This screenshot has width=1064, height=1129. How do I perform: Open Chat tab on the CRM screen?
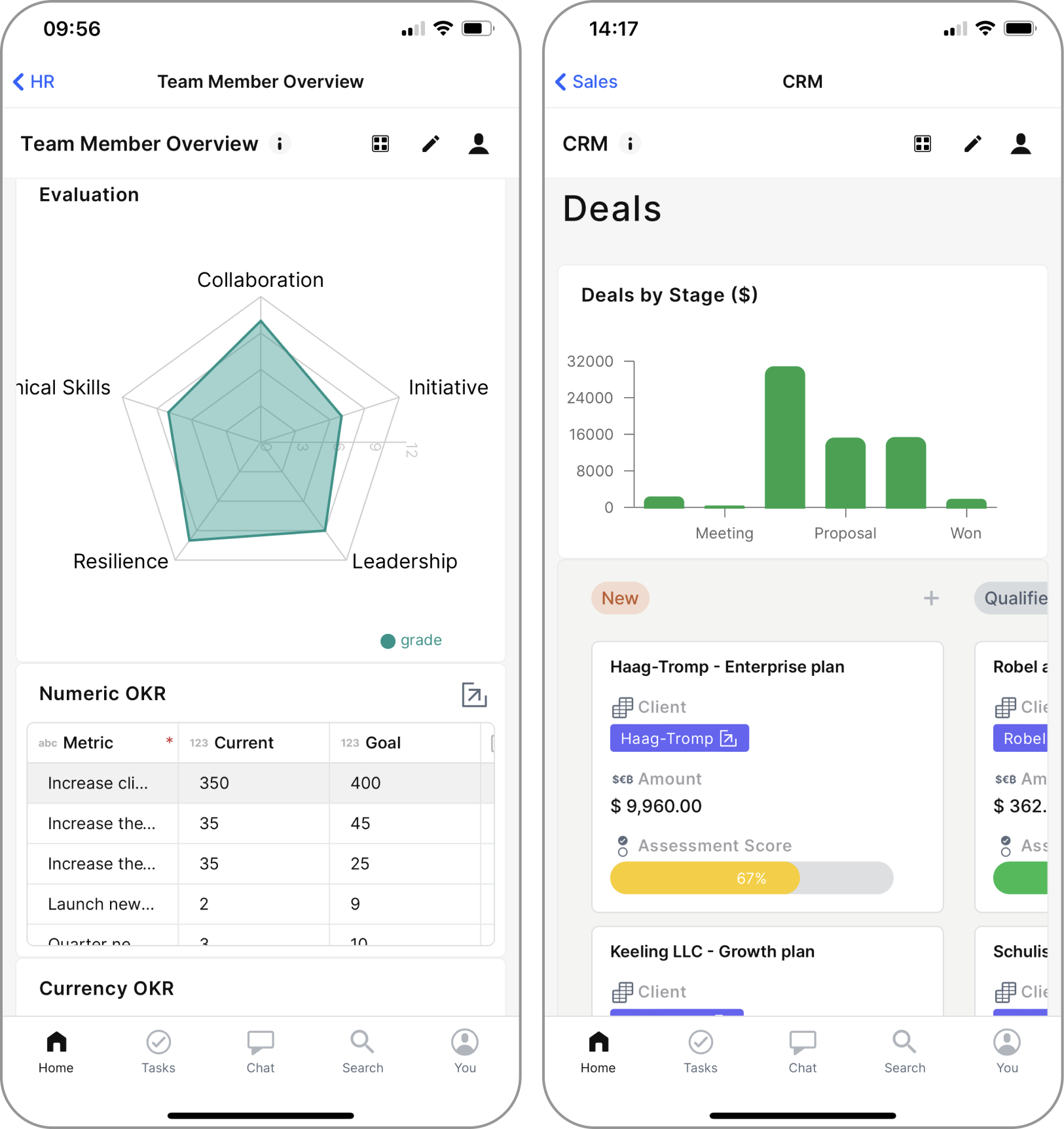802,1050
